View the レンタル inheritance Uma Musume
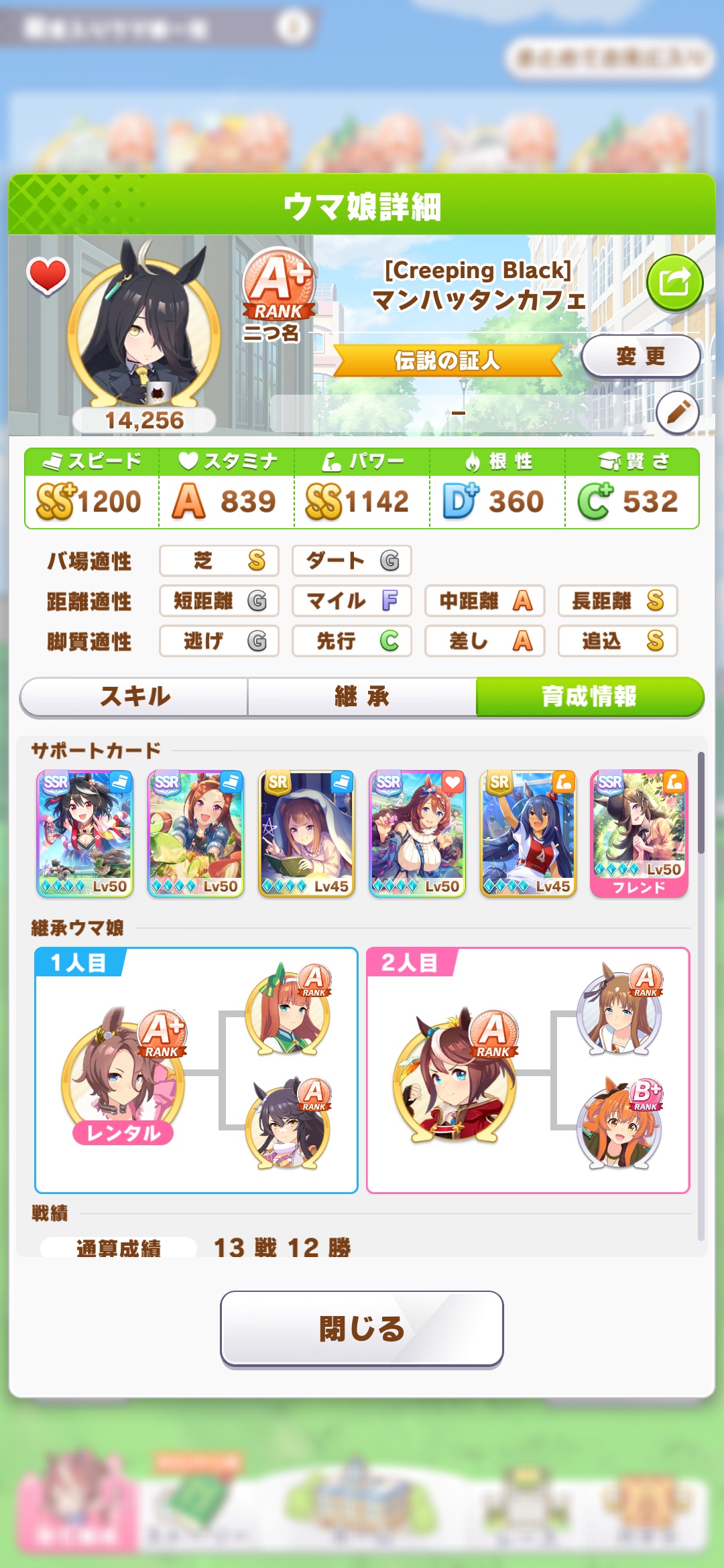 (x=123, y=1073)
